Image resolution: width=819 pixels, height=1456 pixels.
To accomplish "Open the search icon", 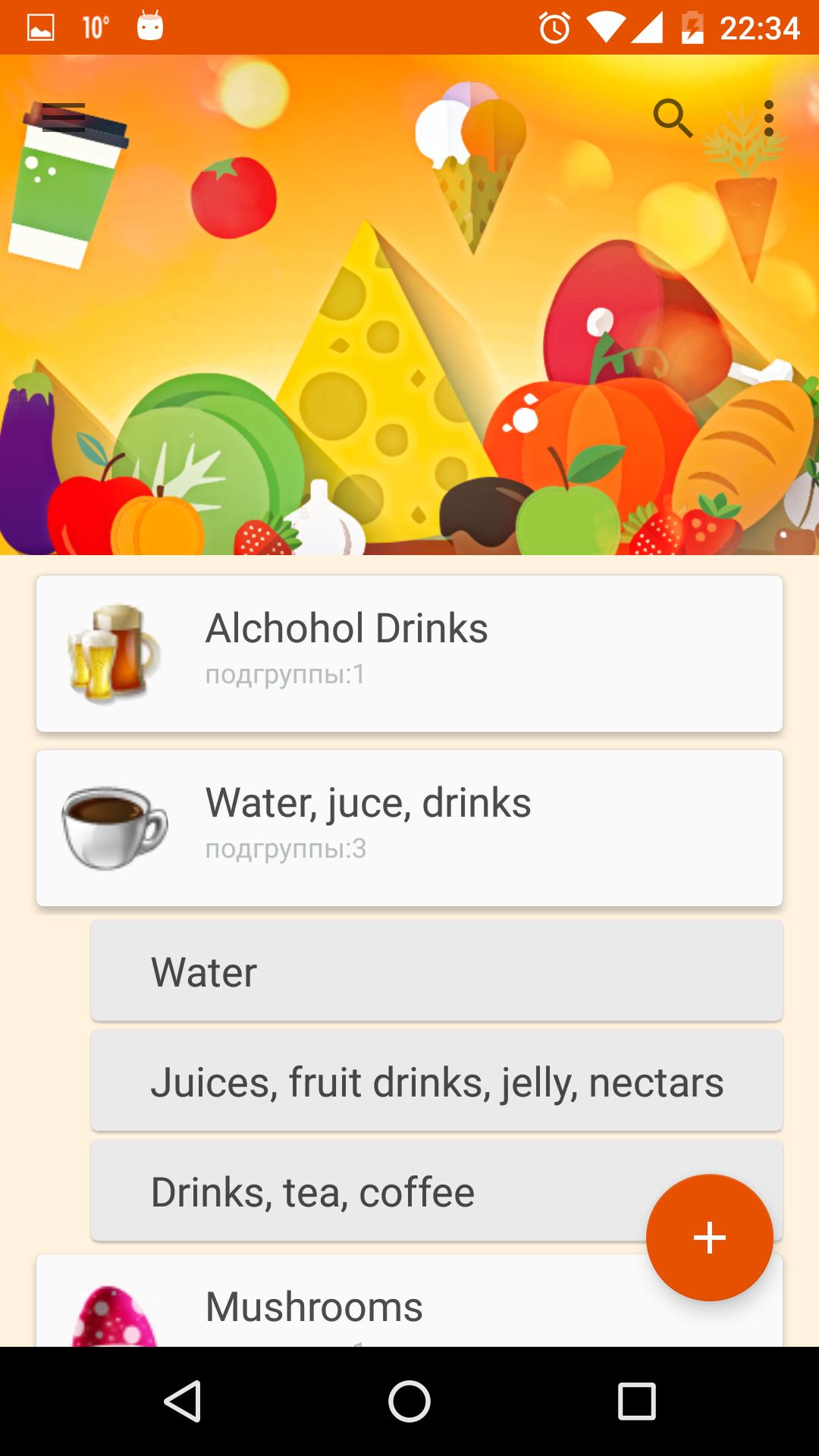I will click(673, 118).
